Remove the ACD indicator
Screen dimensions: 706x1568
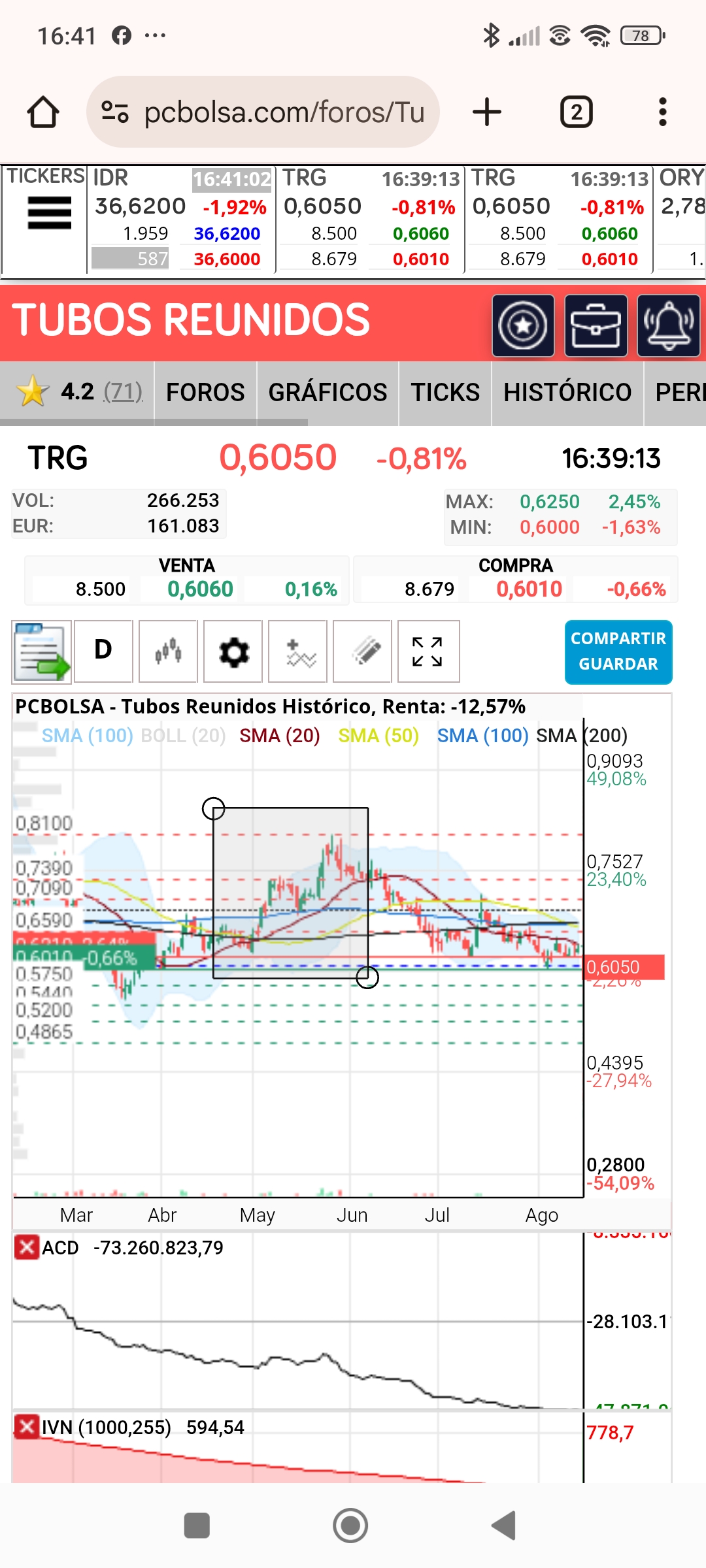pos(27,1247)
